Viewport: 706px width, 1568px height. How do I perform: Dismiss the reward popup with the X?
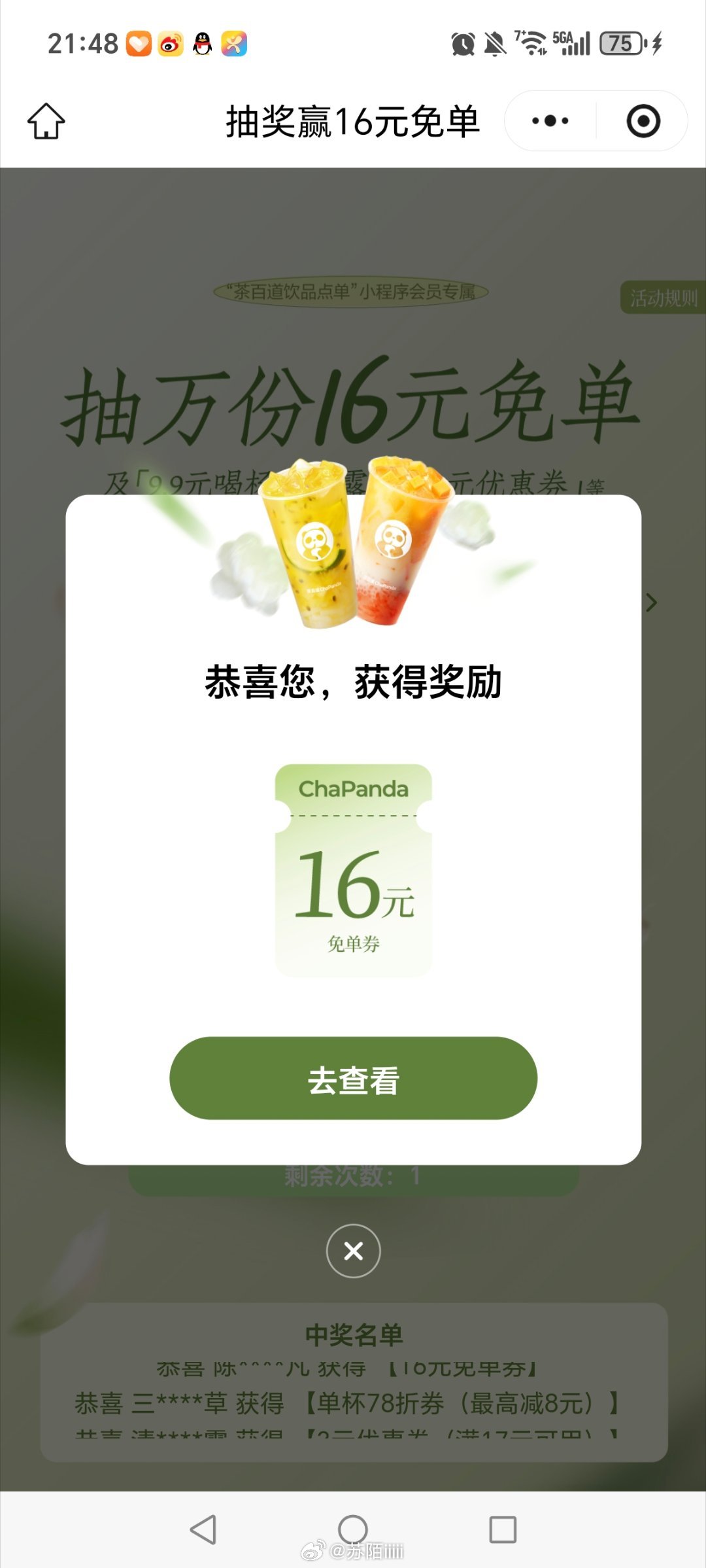(353, 1251)
